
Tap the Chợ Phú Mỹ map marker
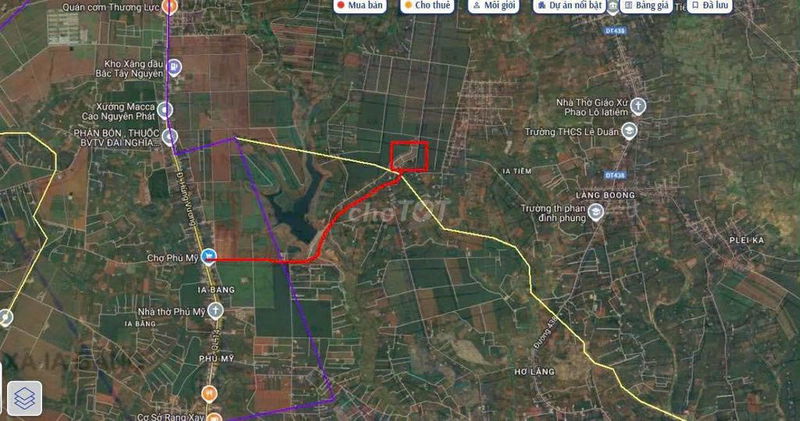click(x=208, y=256)
